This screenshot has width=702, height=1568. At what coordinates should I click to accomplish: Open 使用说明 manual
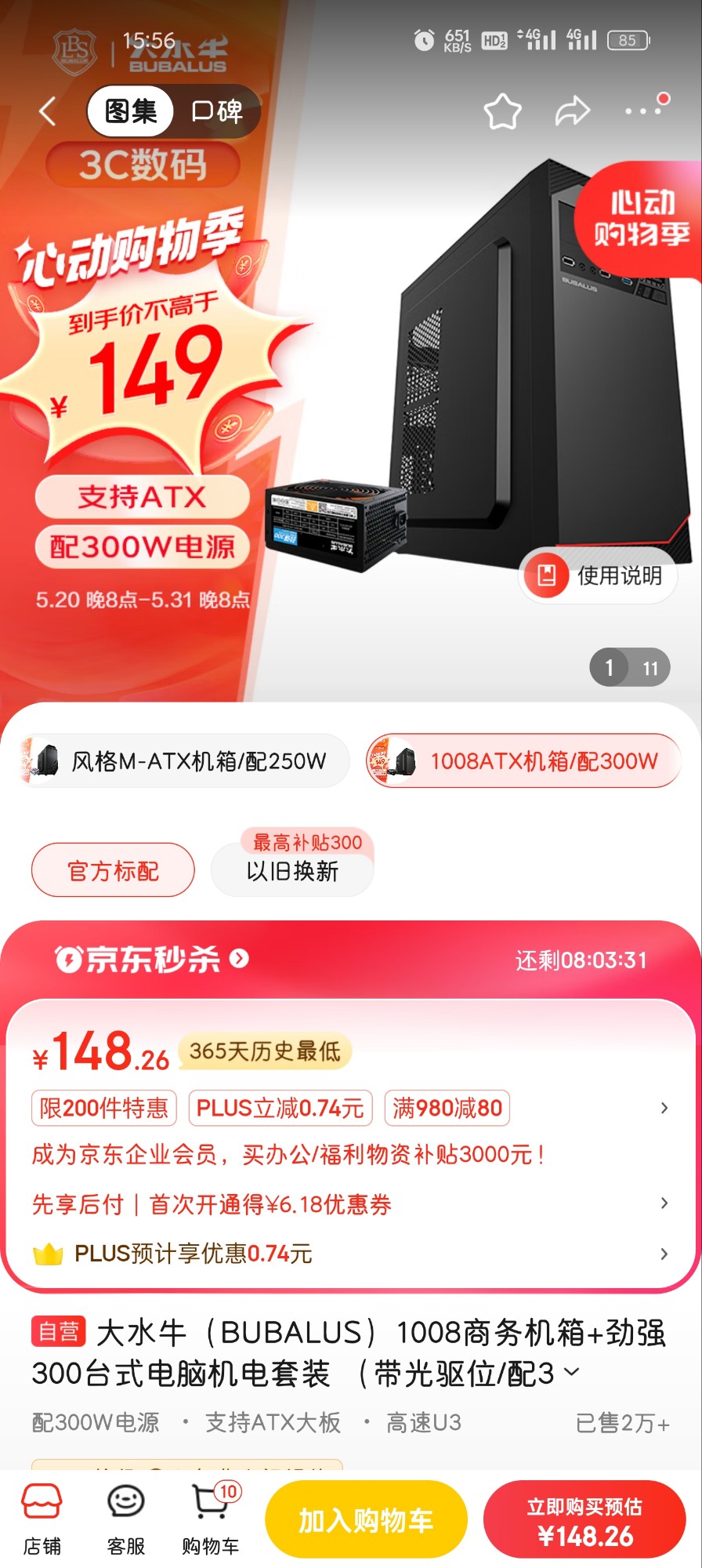tap(599, 575)
